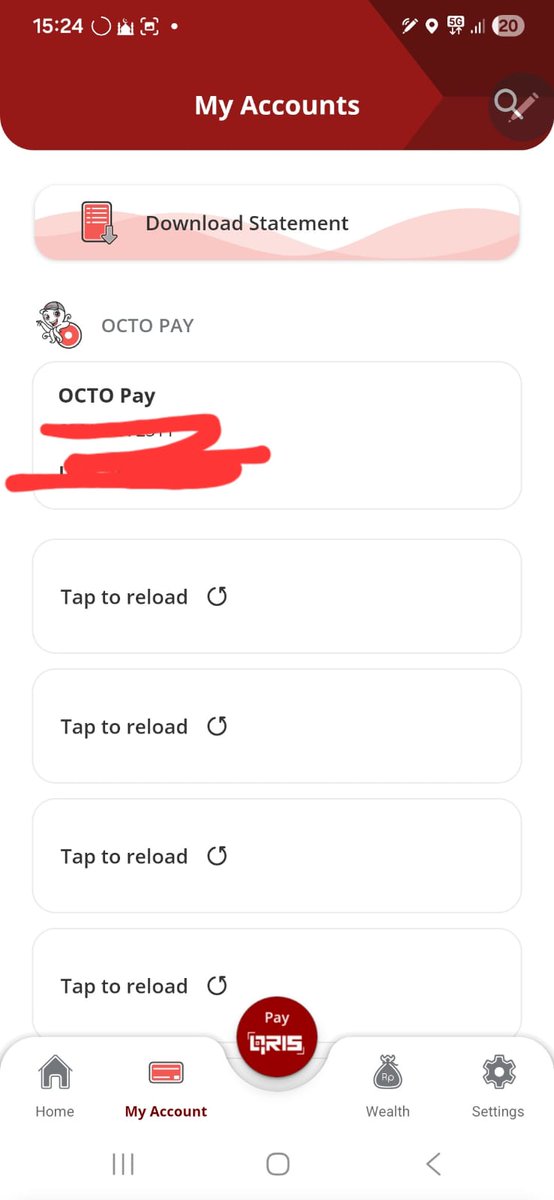Download the account statement
Screen dimensions: 554x1200
point(277,223)
